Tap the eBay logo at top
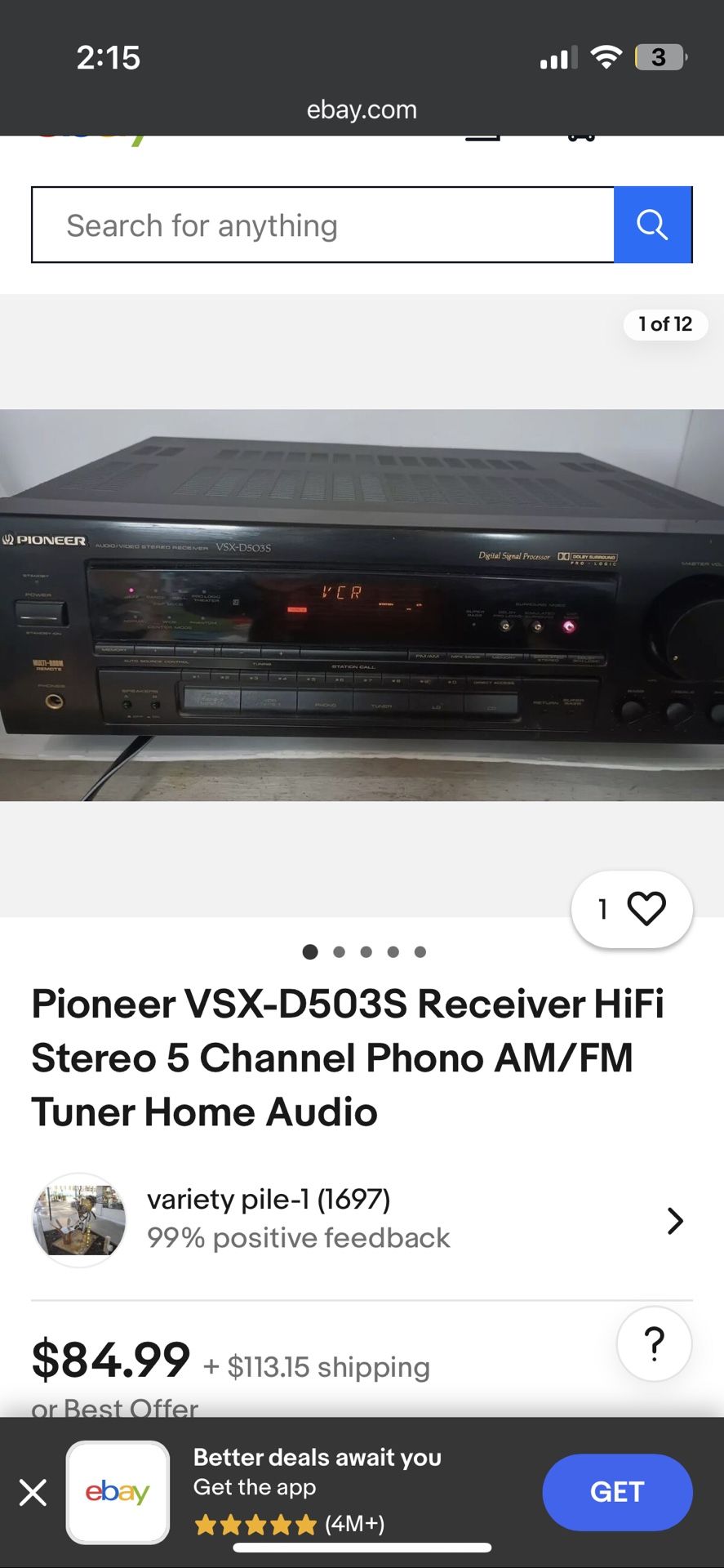The image size is (724, 1568). (x=90, y=137)
